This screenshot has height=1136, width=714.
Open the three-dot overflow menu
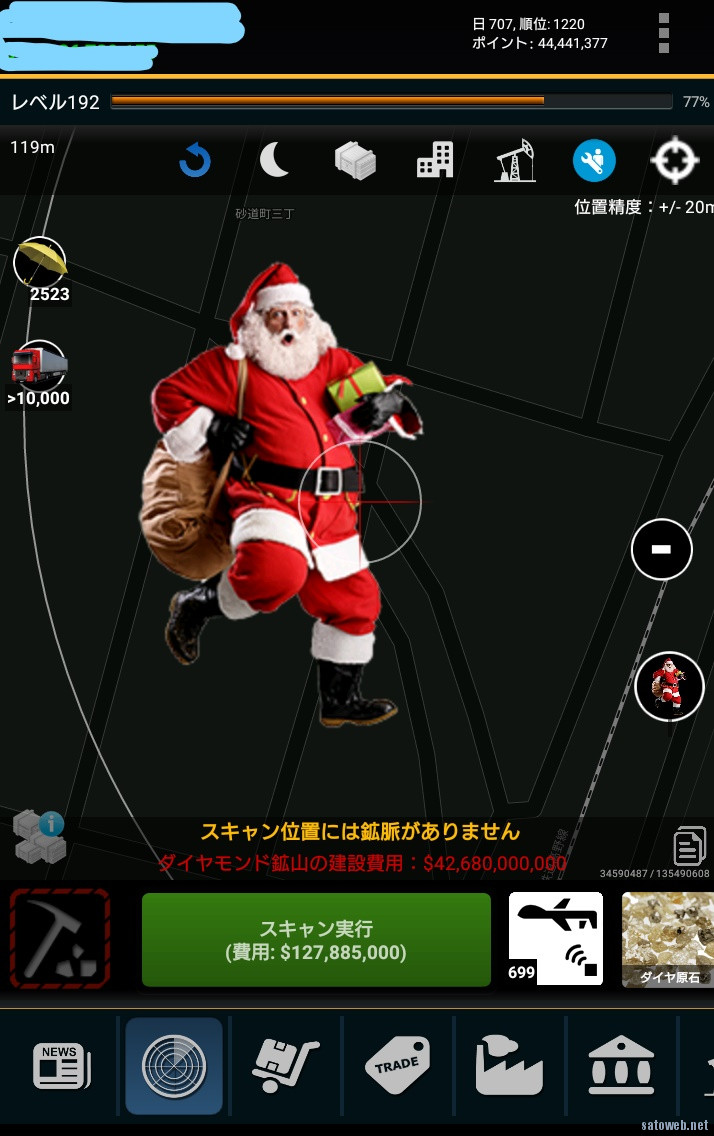click(664, 33)
